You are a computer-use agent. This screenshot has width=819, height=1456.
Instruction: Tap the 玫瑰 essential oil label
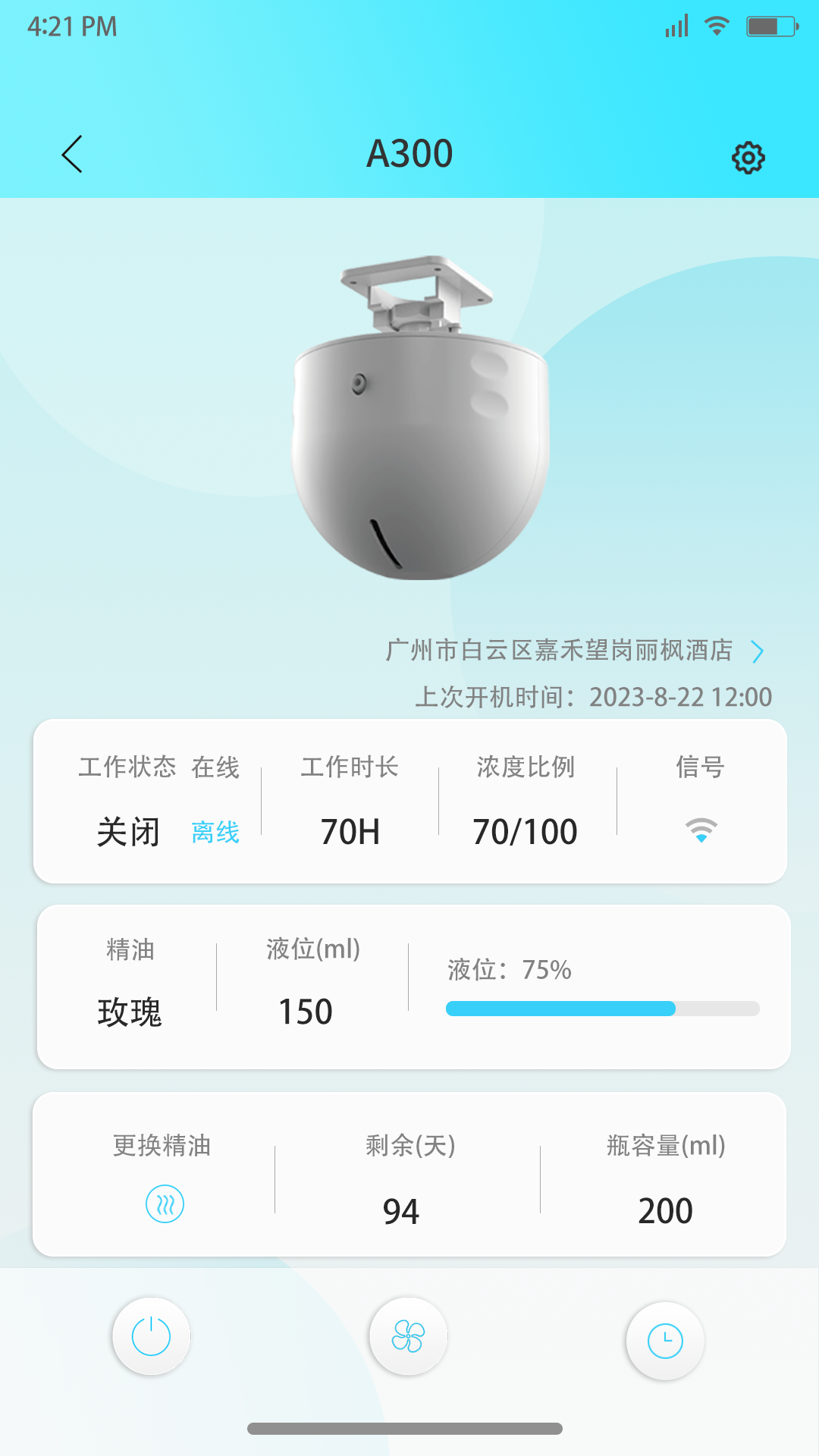(x=130, y=1011)
